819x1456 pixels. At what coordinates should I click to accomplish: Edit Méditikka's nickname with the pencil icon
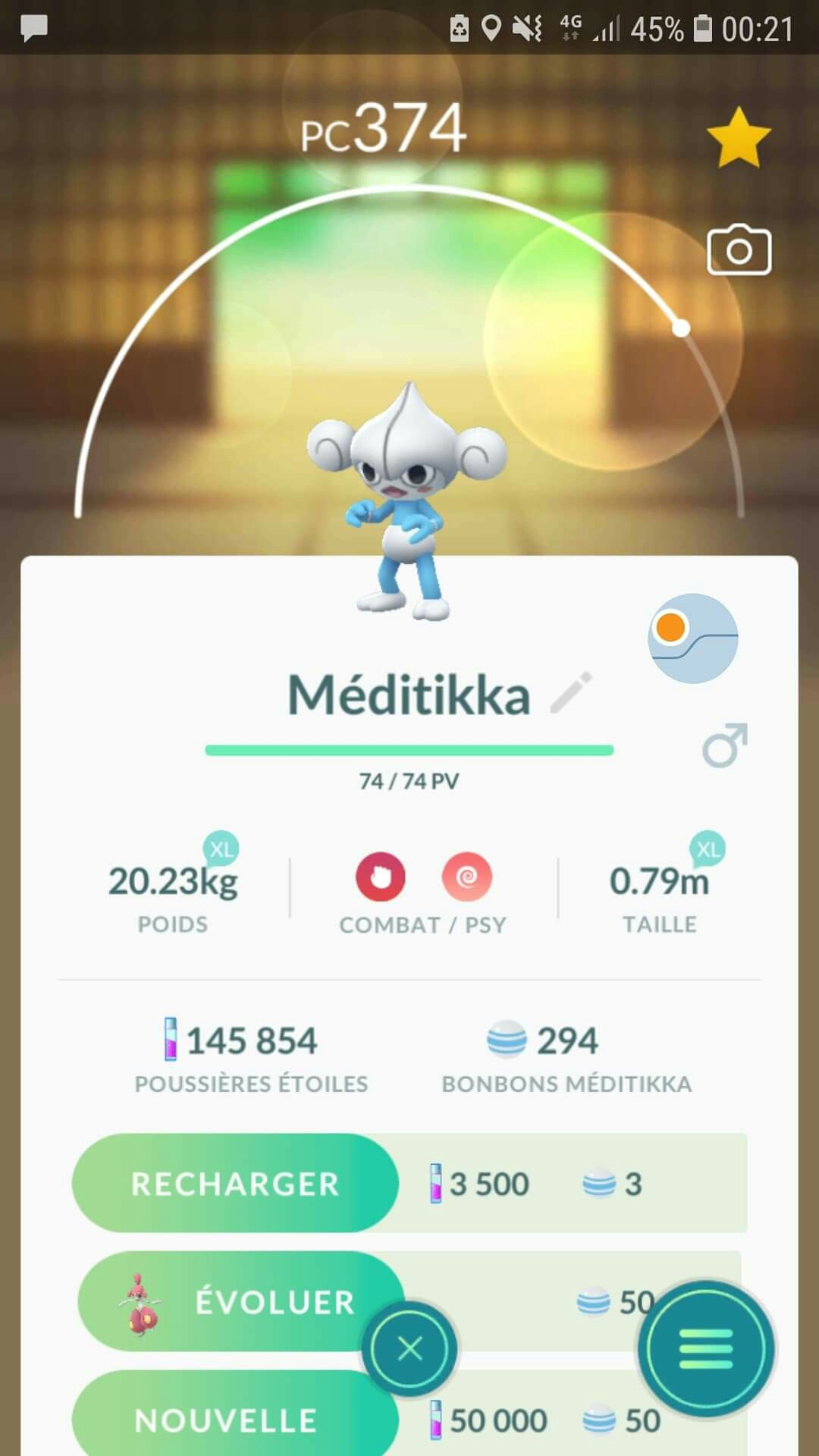(x=571, y=692)
